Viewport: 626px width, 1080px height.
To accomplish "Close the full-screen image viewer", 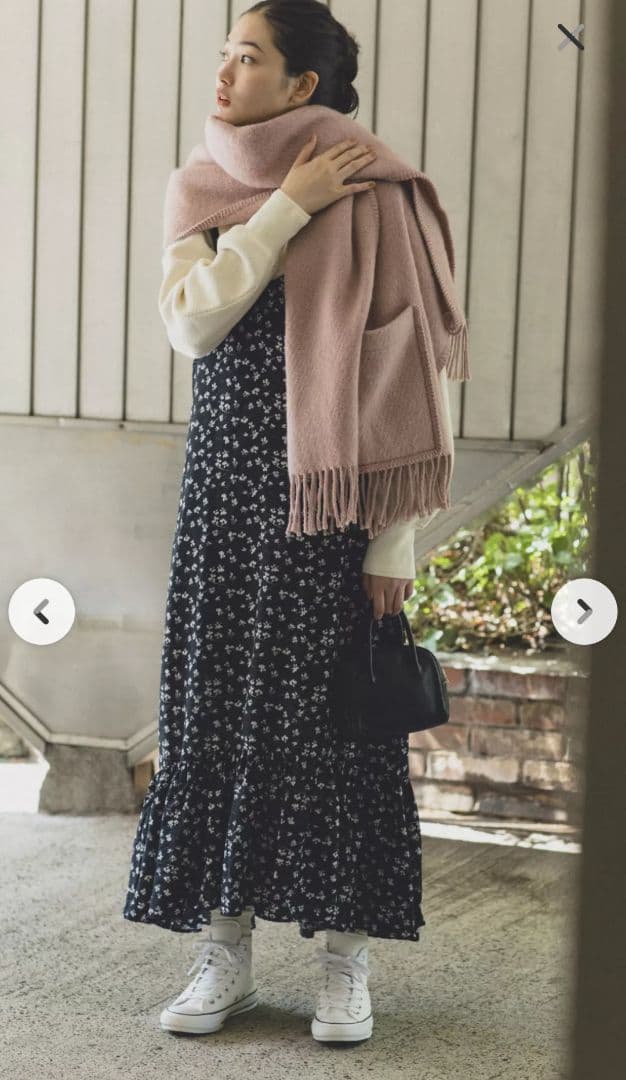I will pyautogui.click(x=571, y=38).
